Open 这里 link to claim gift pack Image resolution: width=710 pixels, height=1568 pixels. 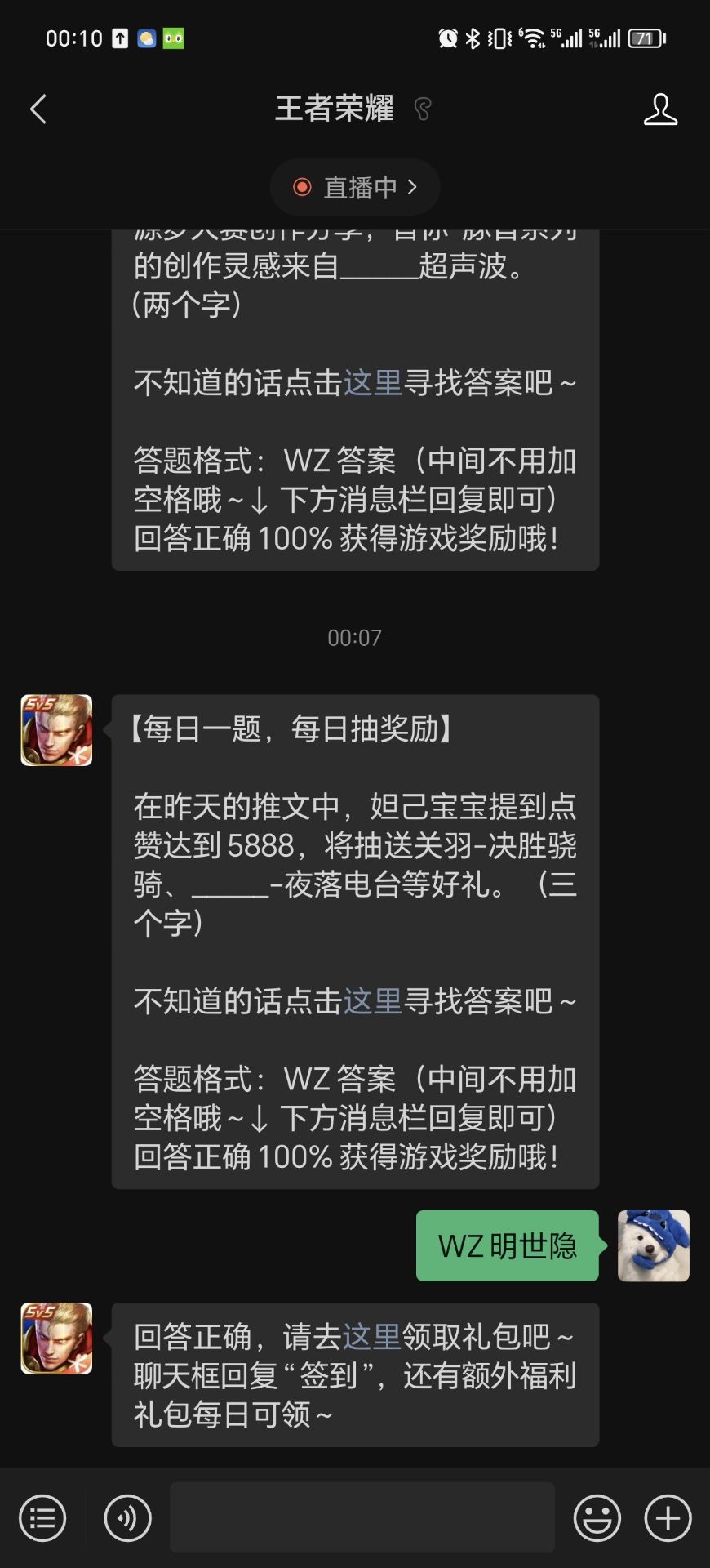coord(371,1337)
